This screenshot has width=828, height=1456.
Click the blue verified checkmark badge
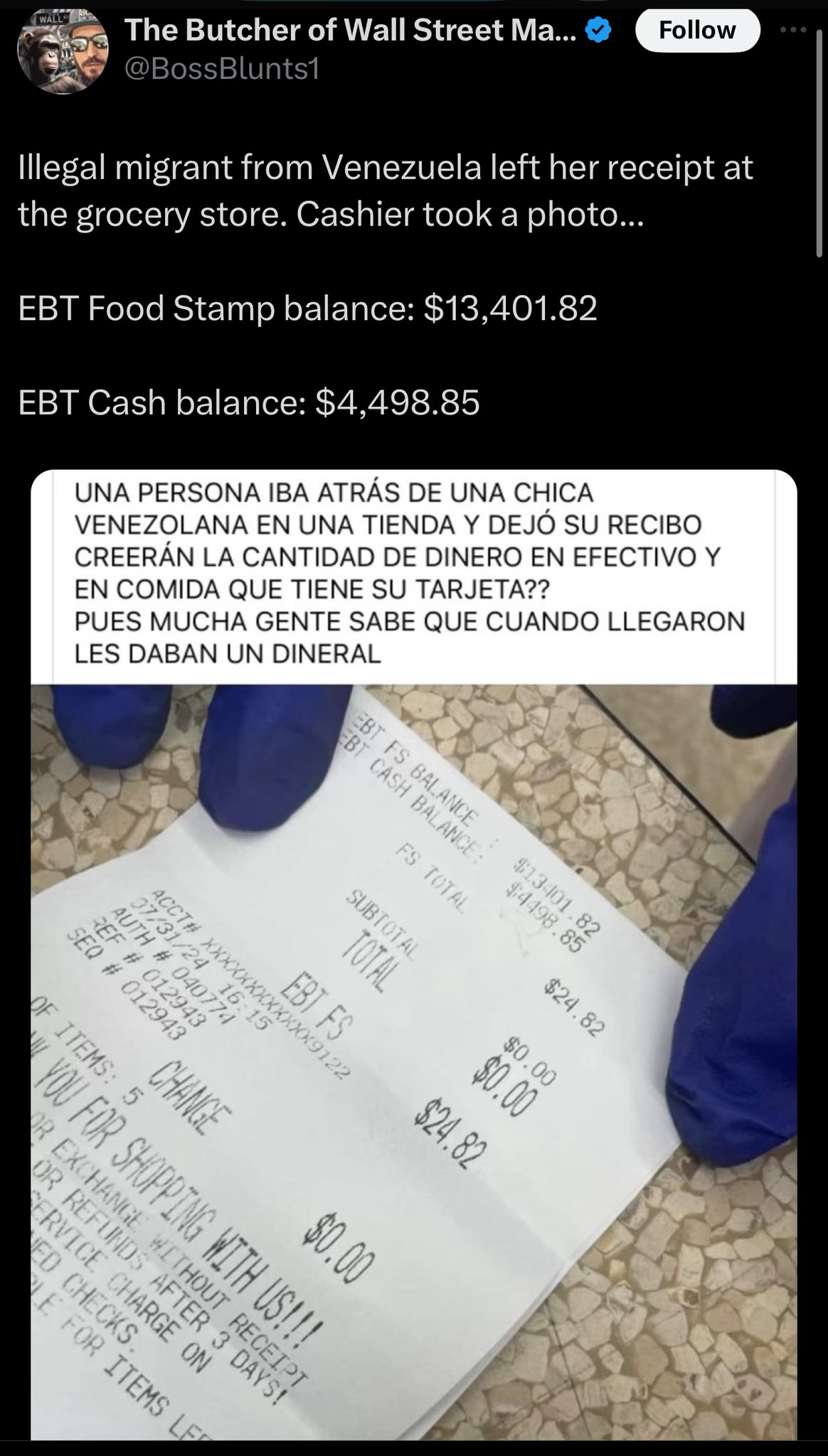point(597,28)
